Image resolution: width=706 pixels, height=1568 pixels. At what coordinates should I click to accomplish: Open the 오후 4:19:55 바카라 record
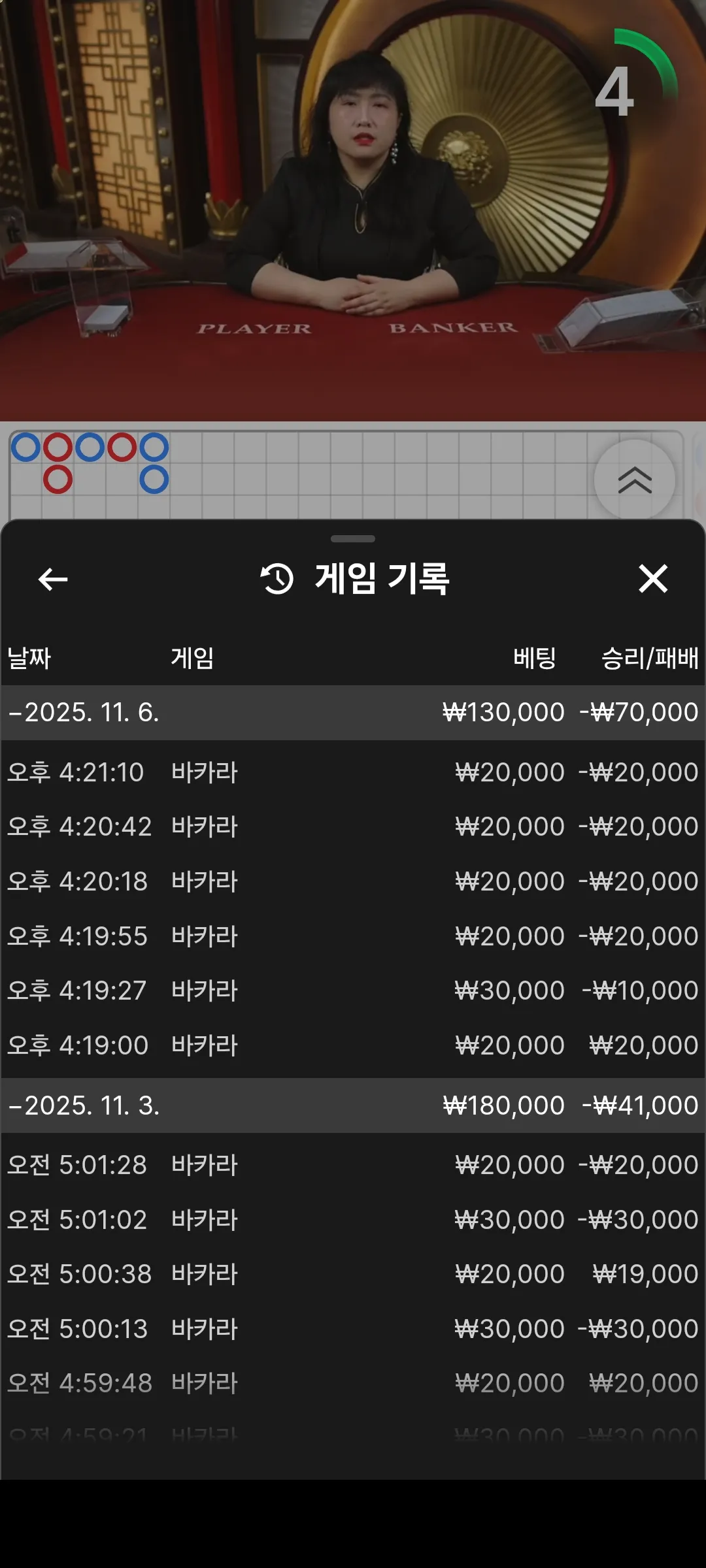point(353,936)
